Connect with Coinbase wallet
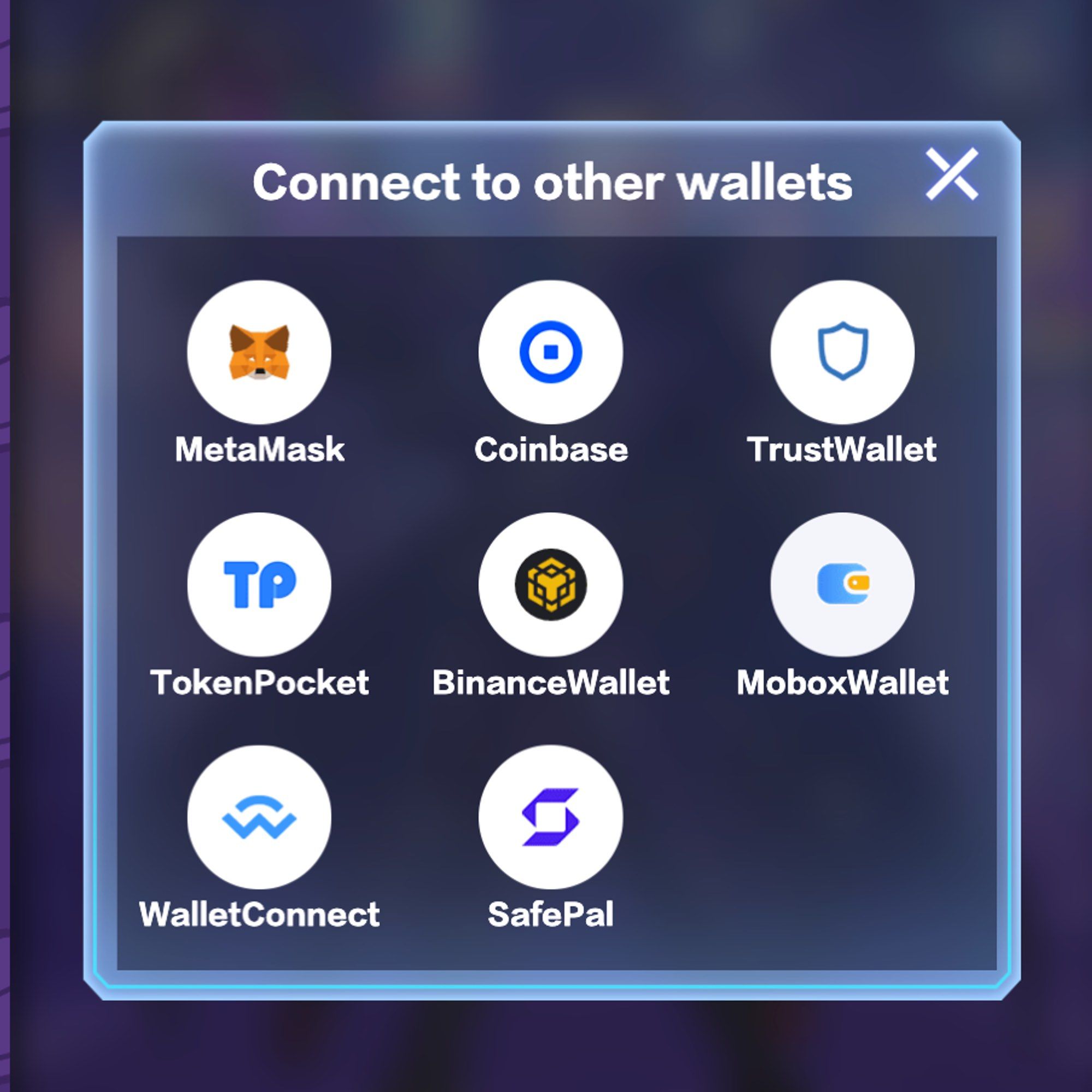The height and width of the screenshot is (1092, 1092). [x=550, y=352]
